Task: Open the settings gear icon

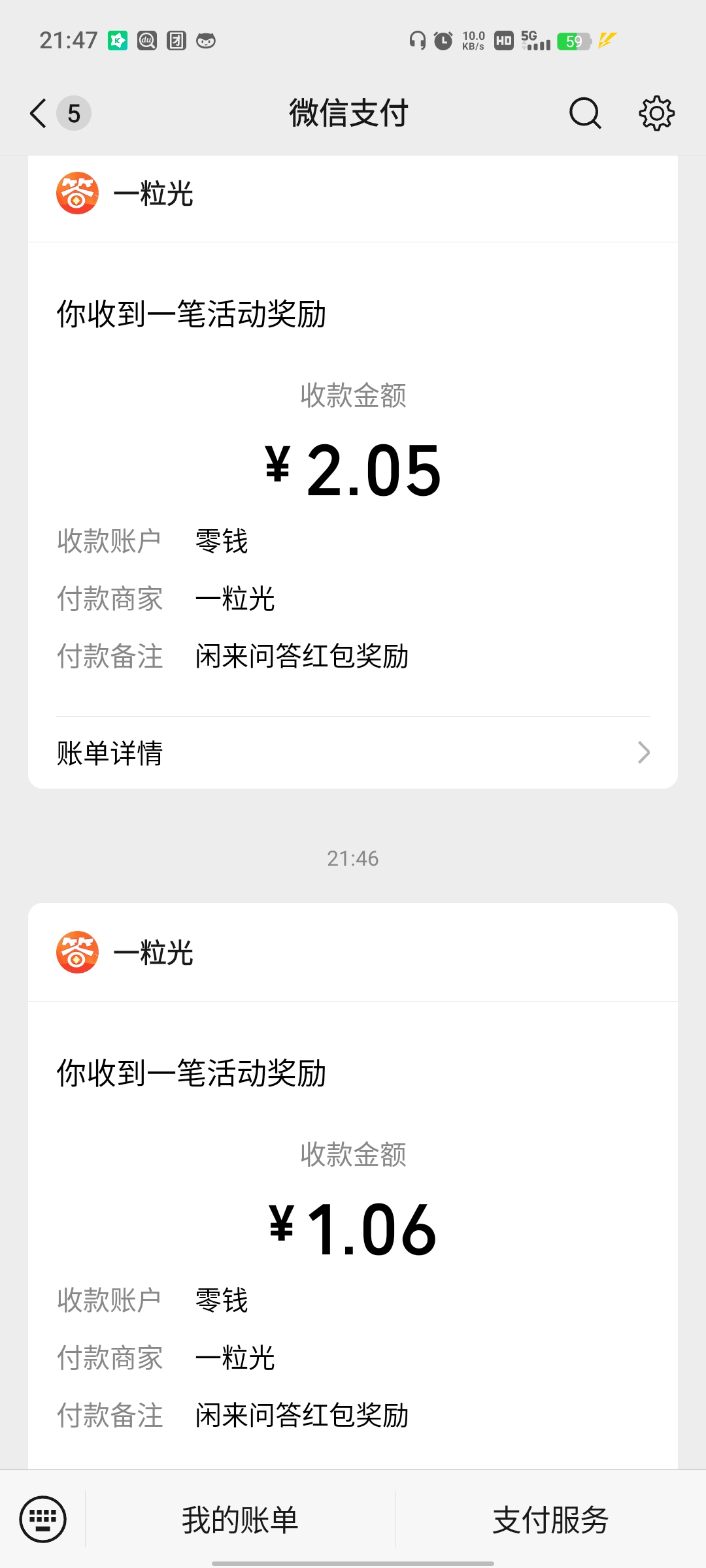Action: 656,113
